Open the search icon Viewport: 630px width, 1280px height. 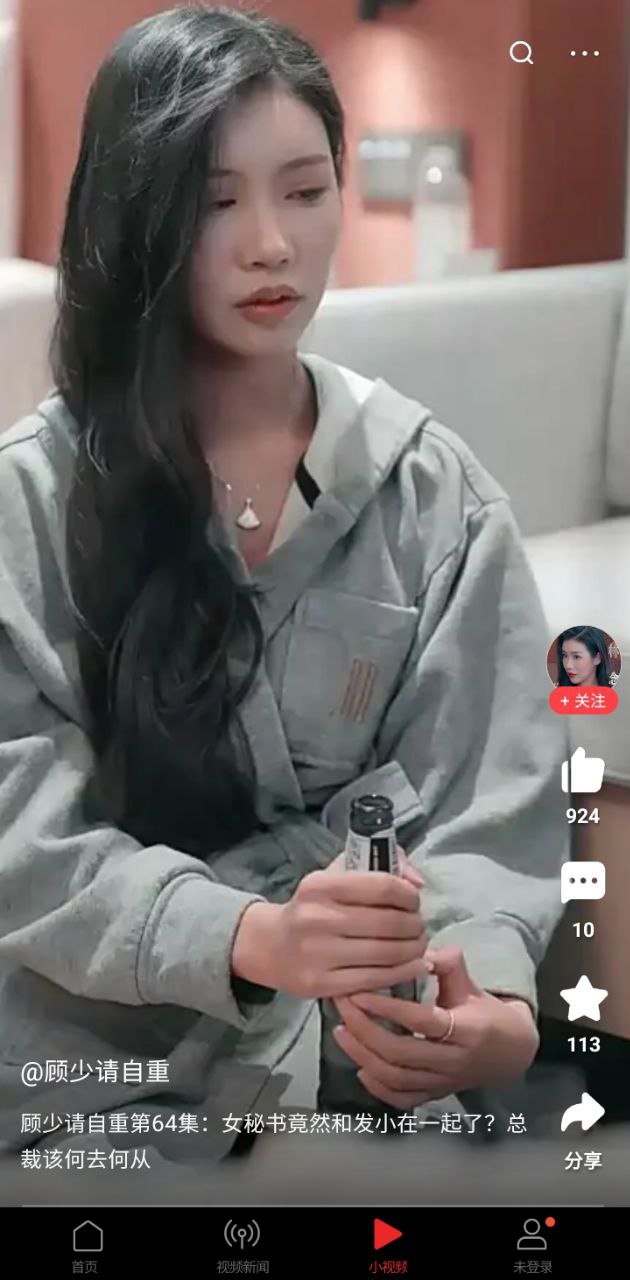521,53
